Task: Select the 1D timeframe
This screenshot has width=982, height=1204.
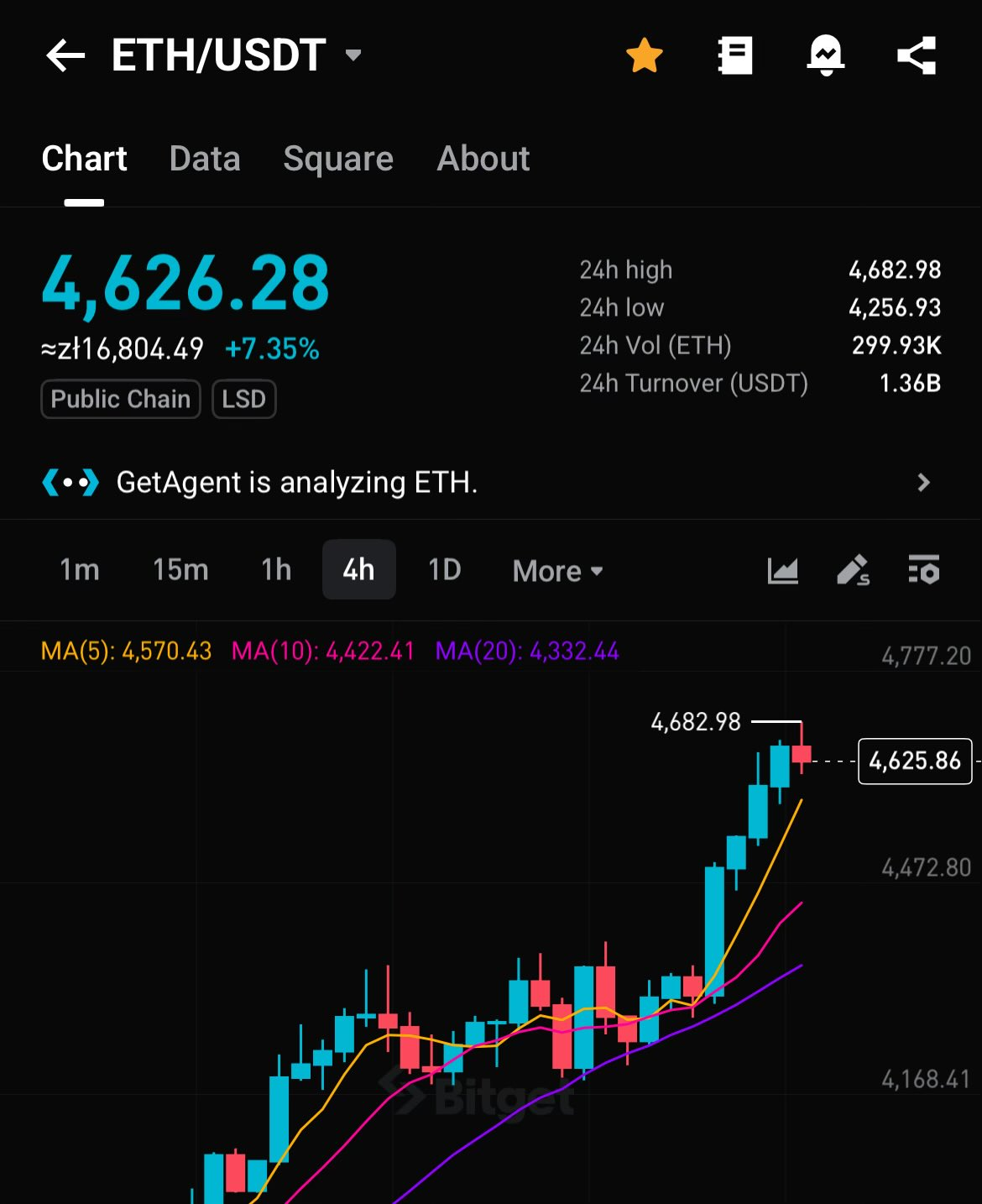Action: [445, 570]
